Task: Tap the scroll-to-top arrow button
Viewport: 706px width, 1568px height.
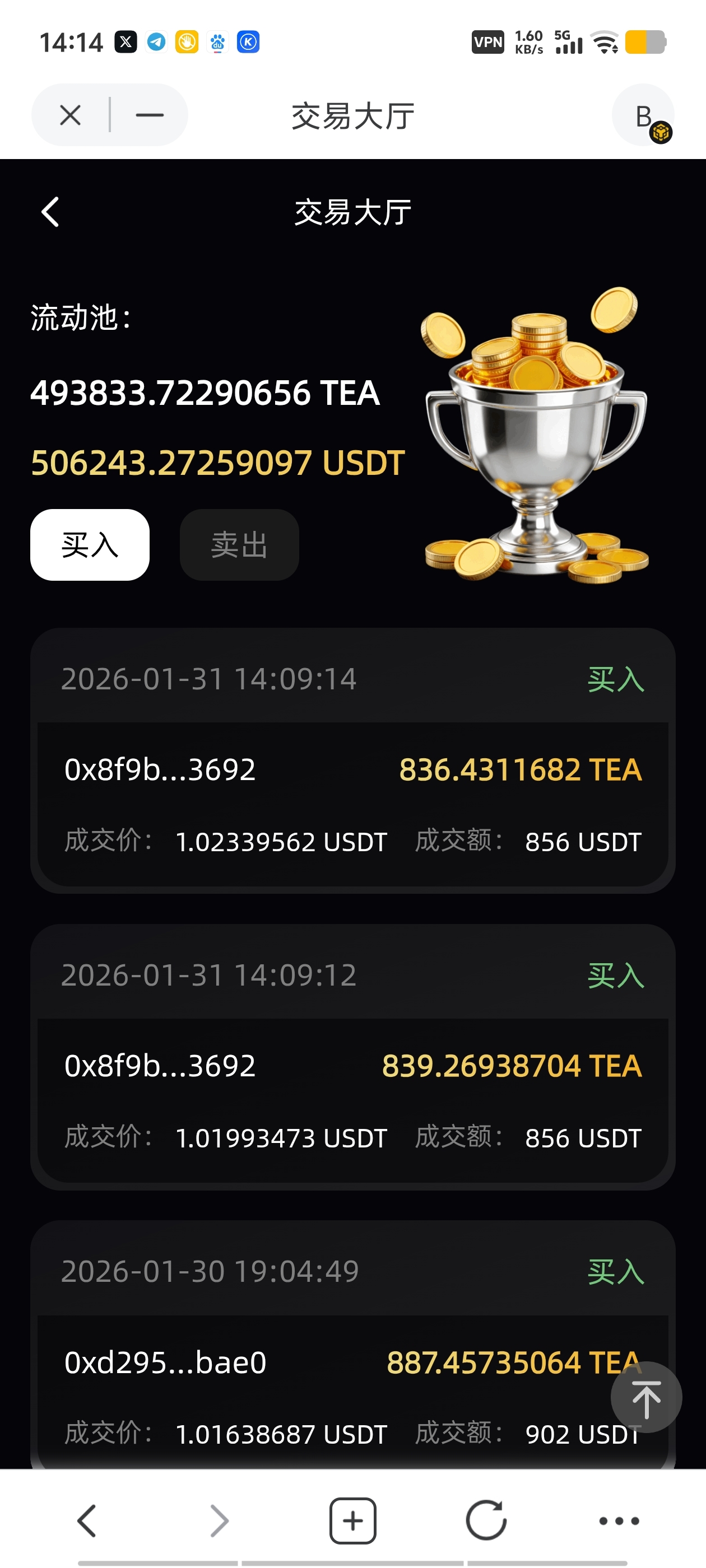Action: click(x=645, y=1398)
